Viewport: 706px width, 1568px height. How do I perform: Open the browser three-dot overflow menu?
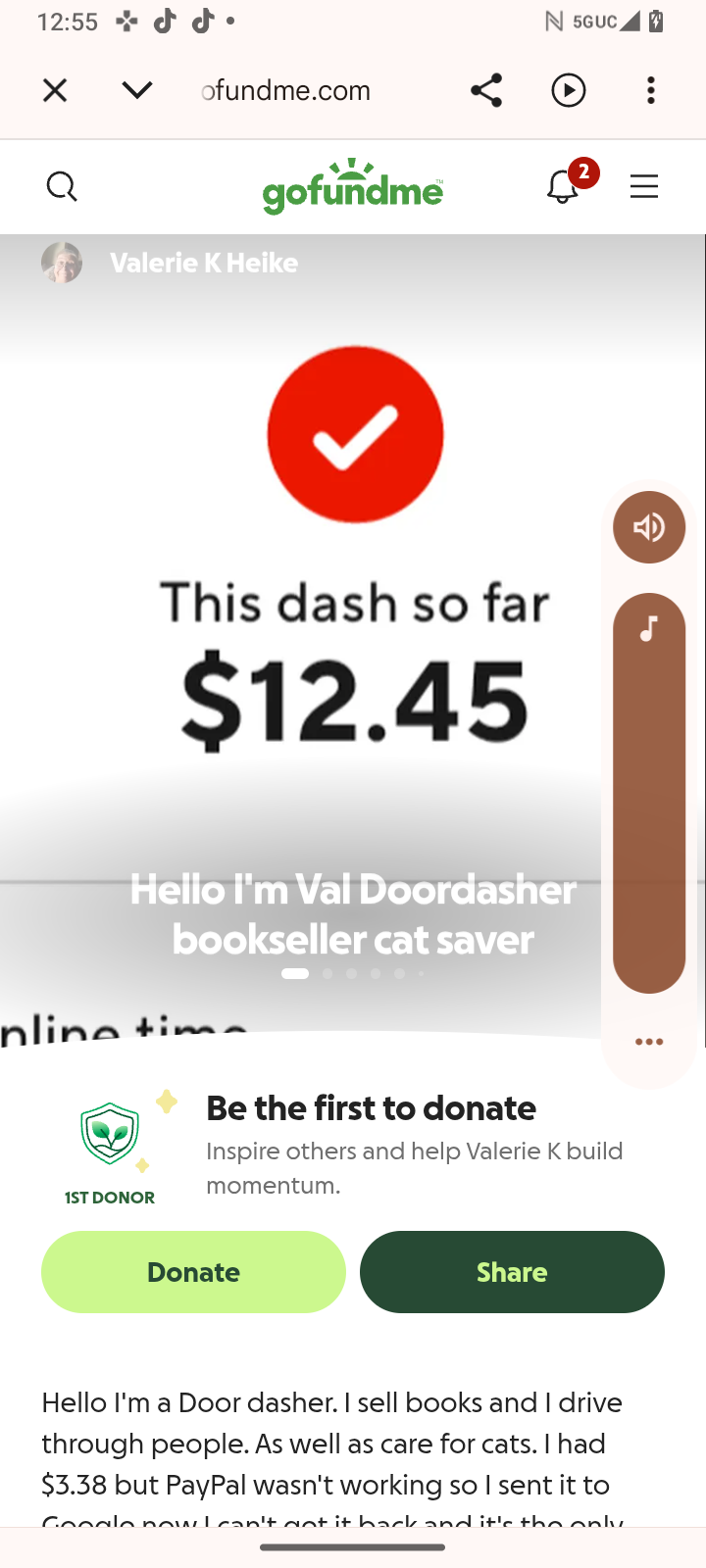(651, 90)
